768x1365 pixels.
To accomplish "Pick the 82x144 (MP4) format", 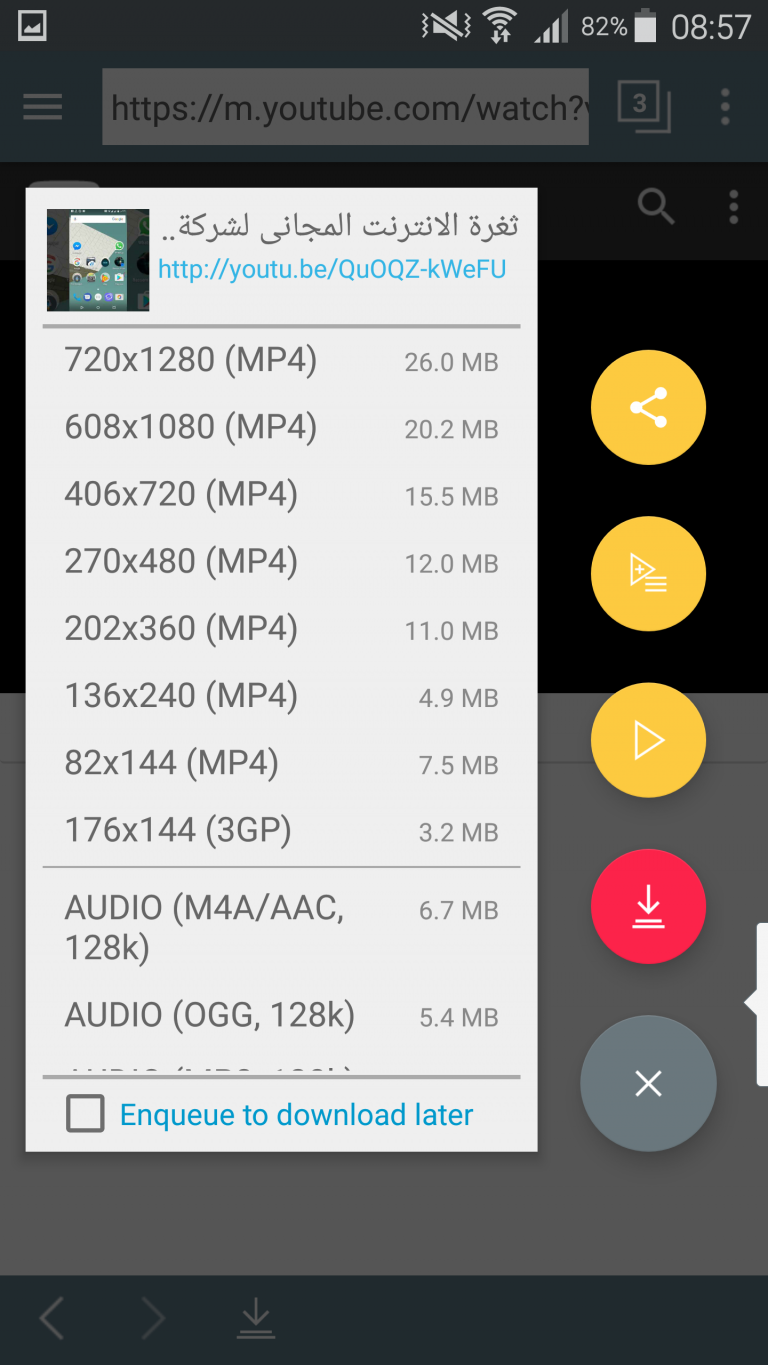I will 281,764.
